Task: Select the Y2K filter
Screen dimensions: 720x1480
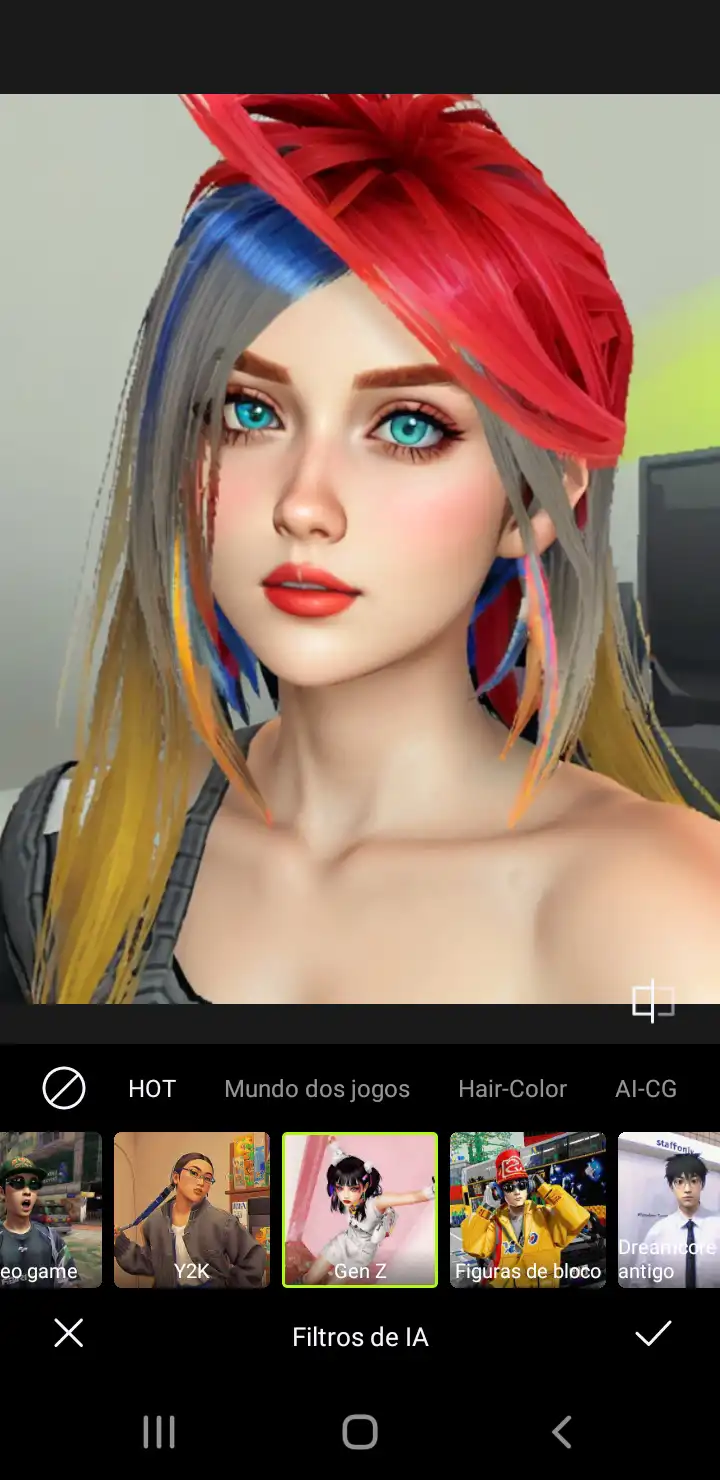Action: coord(192,1209)
